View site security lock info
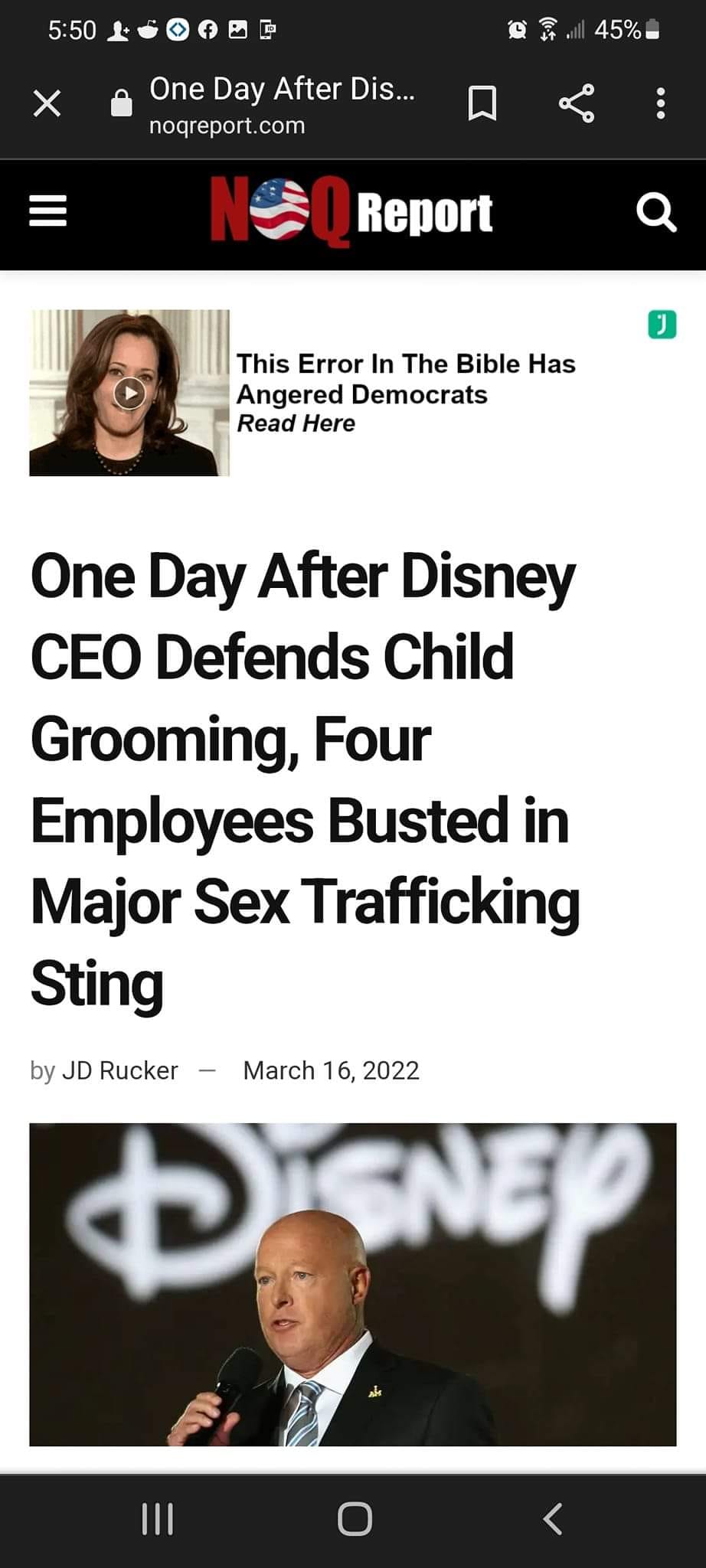Image resolution: width=706 pixels, height=1568 pixels. coord(121,103)
